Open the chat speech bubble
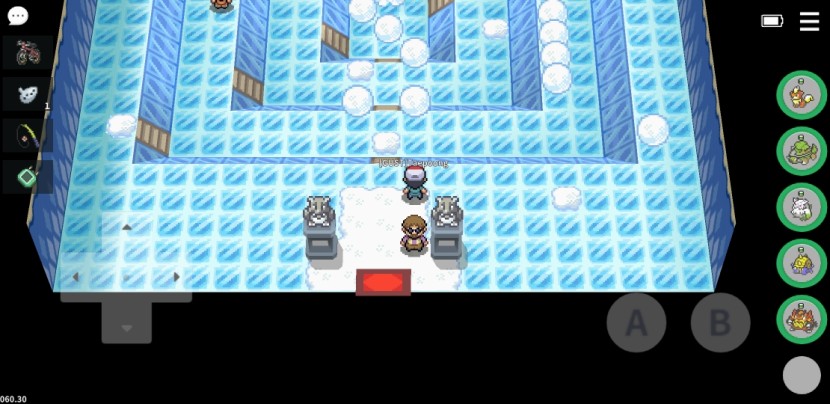 pos(18,16)
